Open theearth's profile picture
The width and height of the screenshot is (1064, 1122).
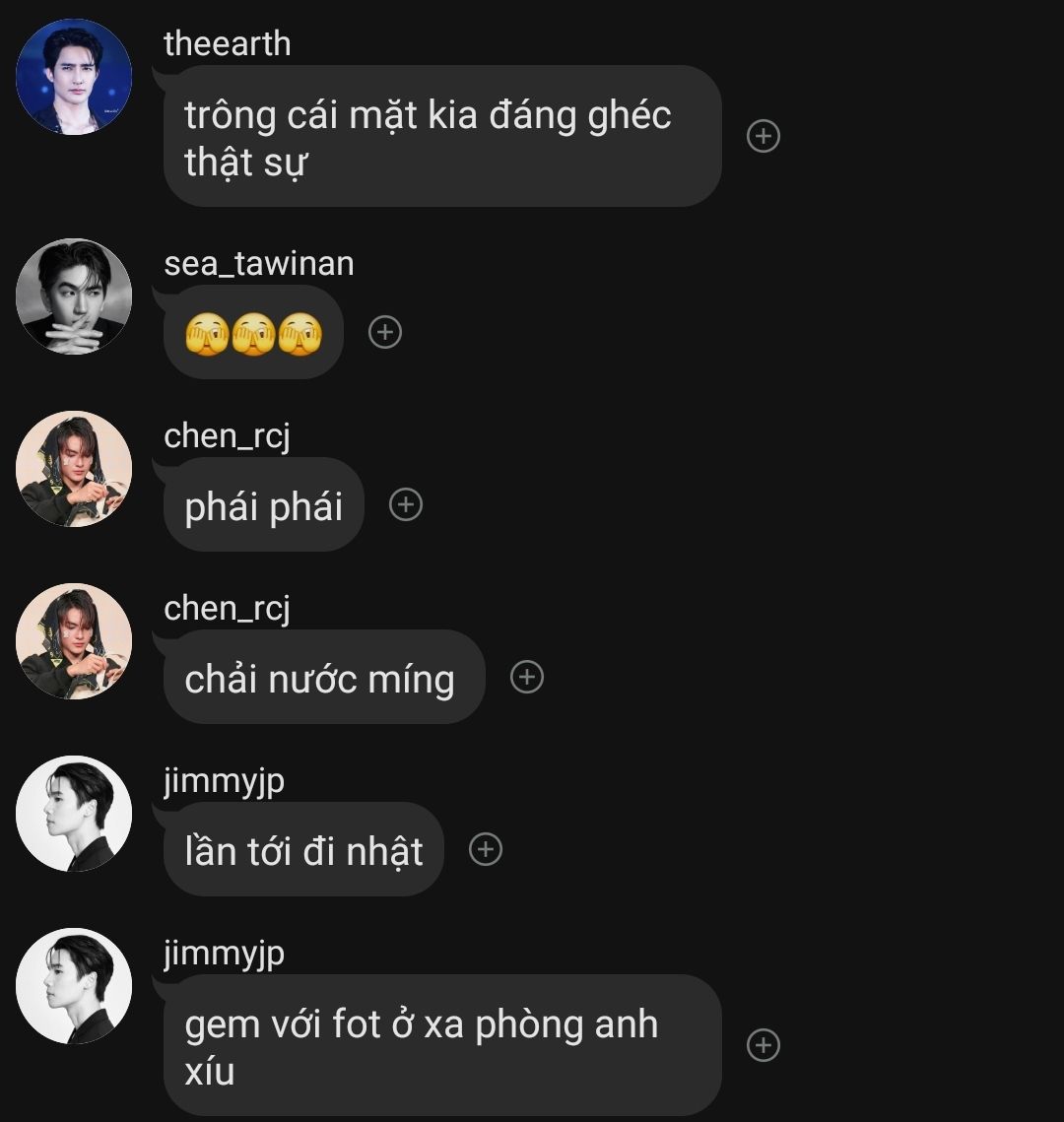click(74, 76)
